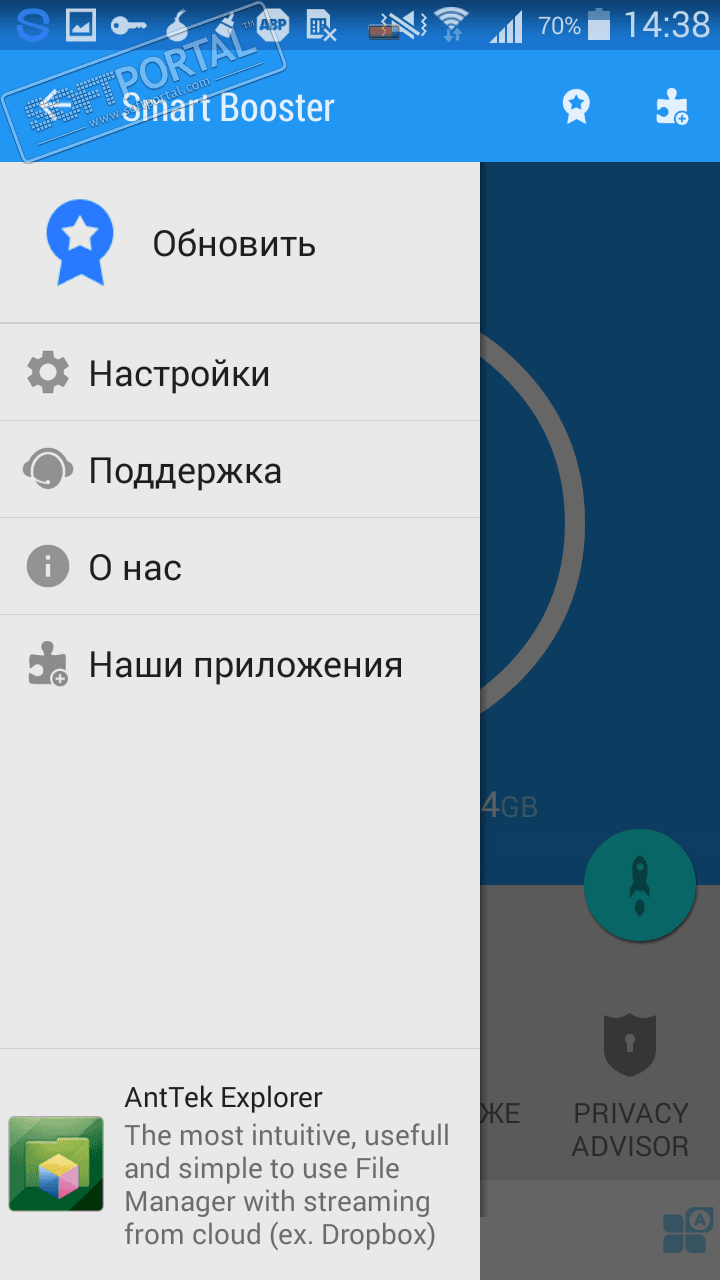Open Наши приложения list
The image size is (720, 1280).
(x=245, y=664)
